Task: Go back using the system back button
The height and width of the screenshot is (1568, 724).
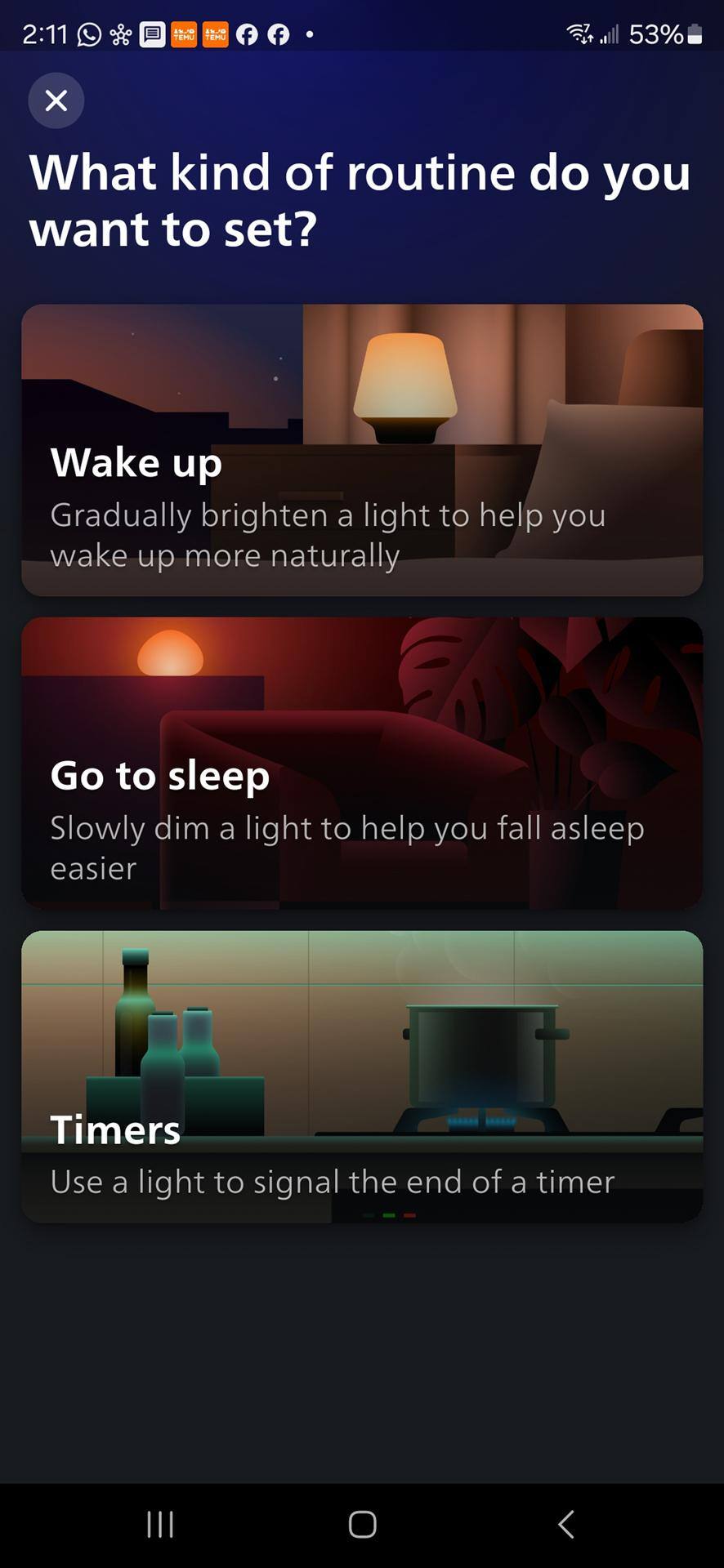Action: (x=565, y=1524)
